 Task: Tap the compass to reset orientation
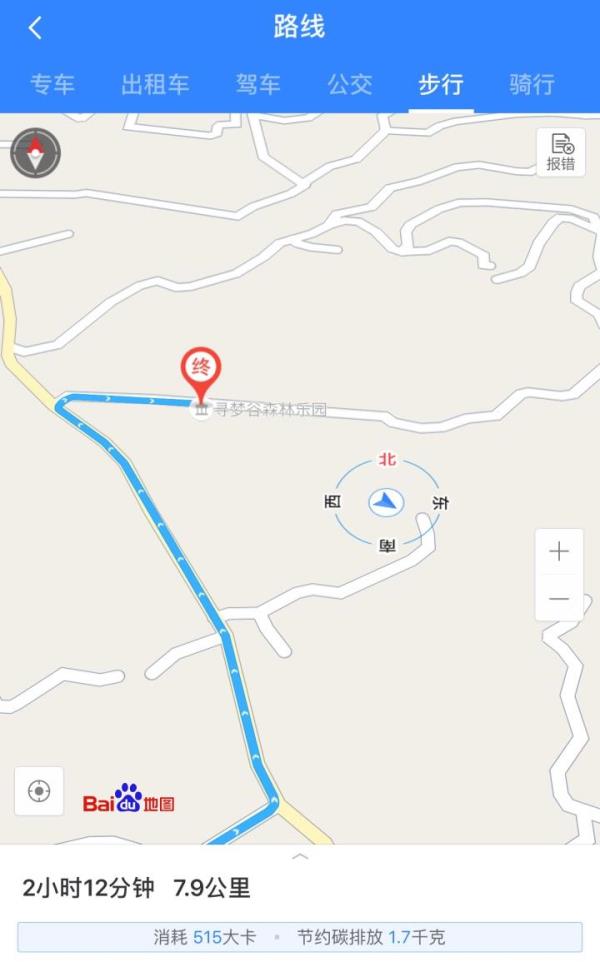(x=36, y=153)
